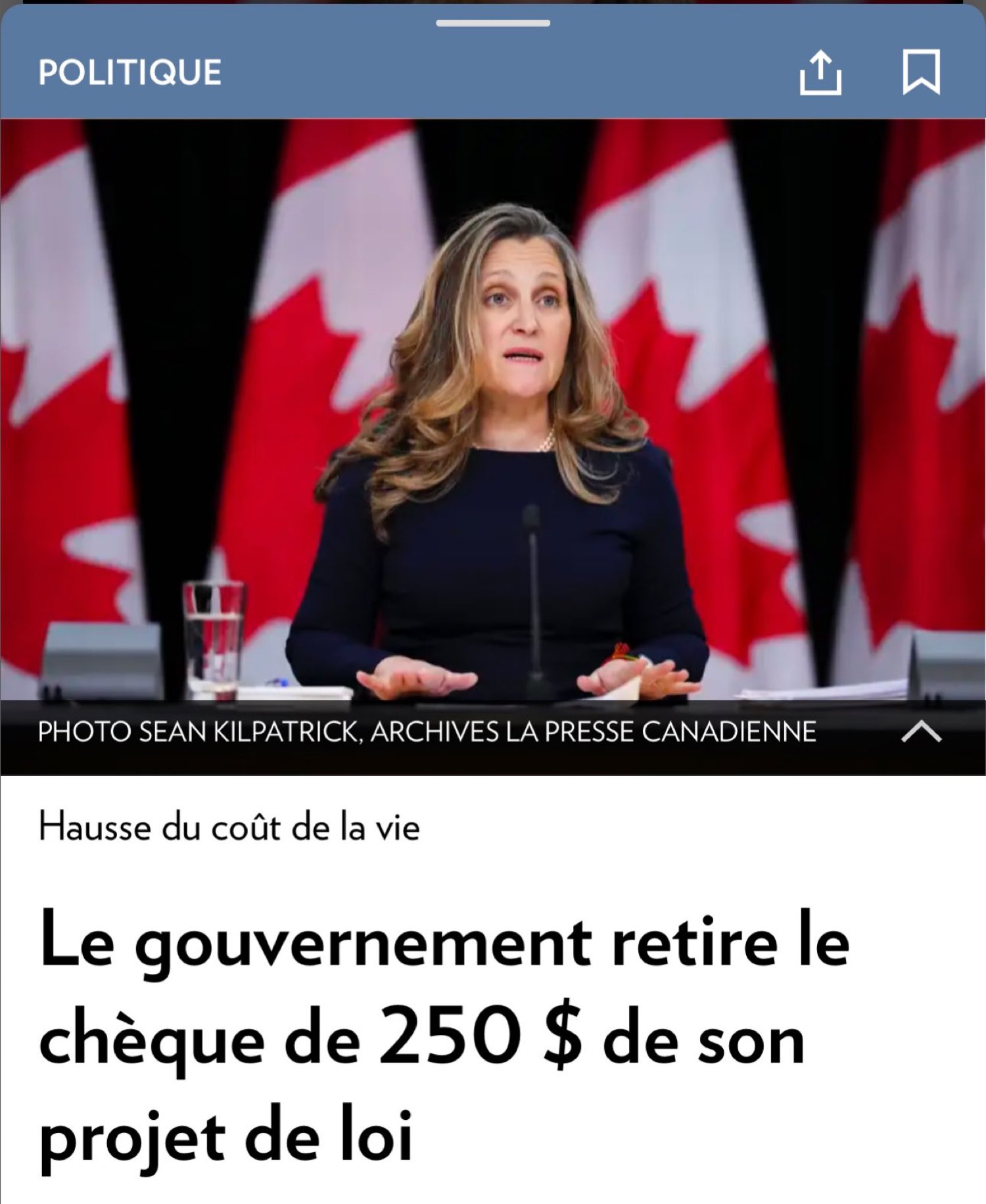986x1204 pixels.
Task: Collapse the photo credit caption
Action: [920, 731]
